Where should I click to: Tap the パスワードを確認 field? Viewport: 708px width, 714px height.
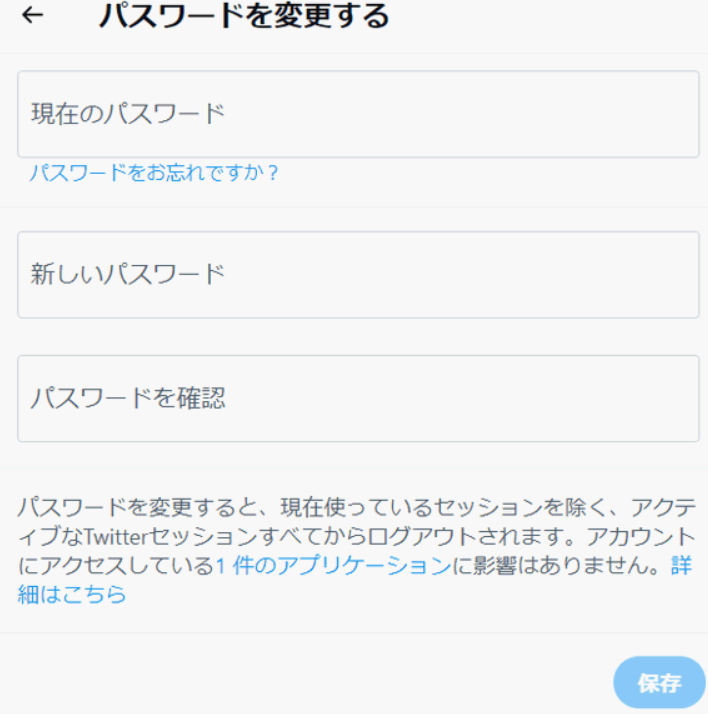coord(358,398)
